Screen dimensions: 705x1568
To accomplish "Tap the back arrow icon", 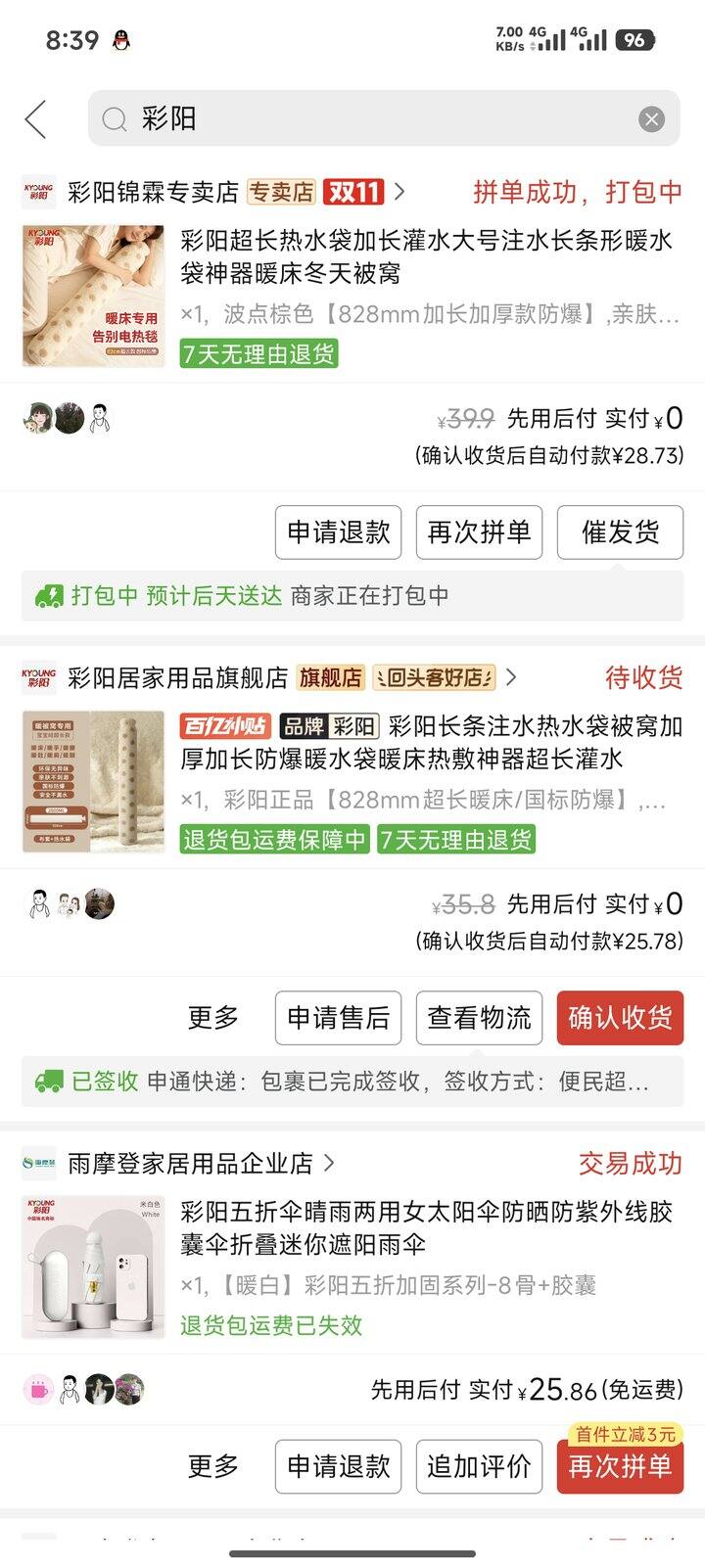I will [x=35, y=118].
